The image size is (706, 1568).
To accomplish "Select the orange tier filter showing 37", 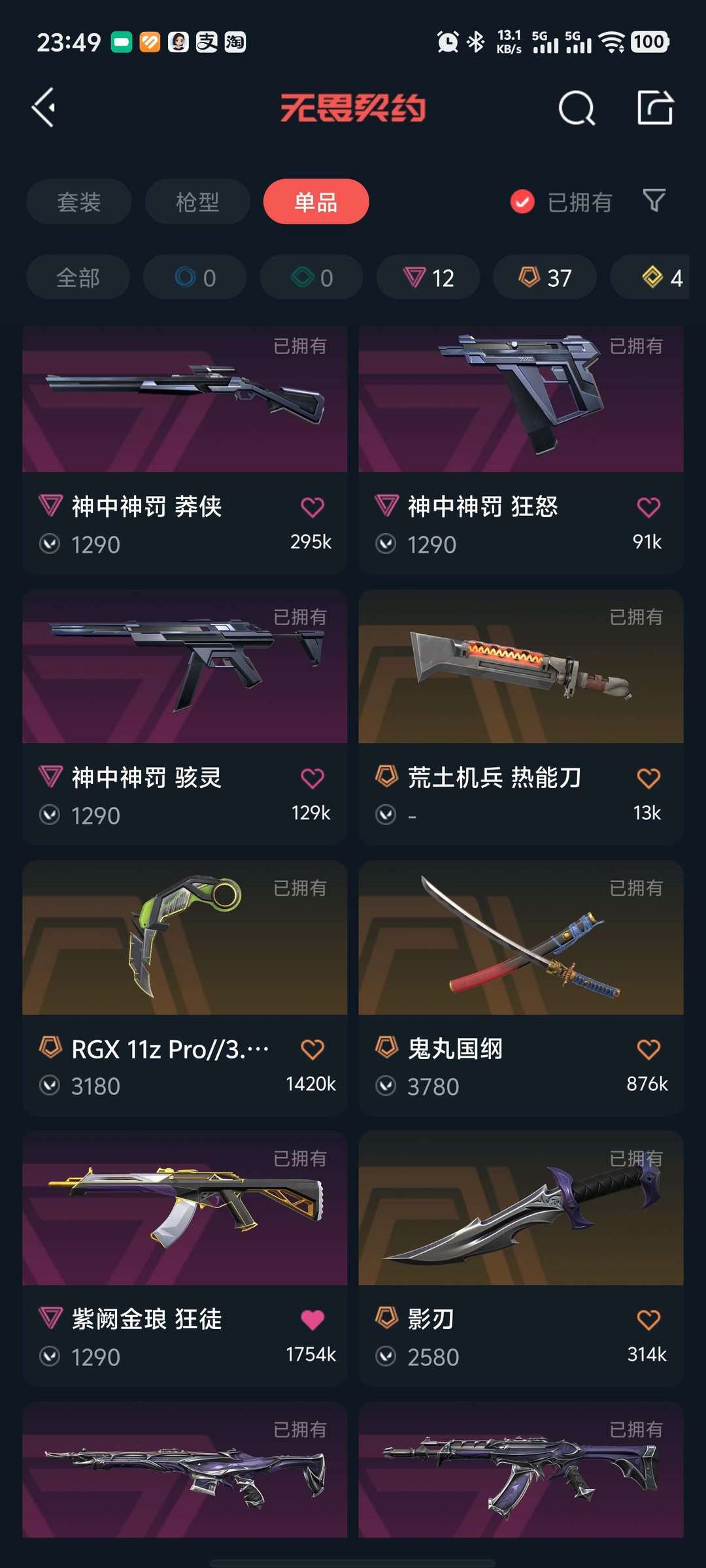I will pyautogui.click(x=545, y=277).
